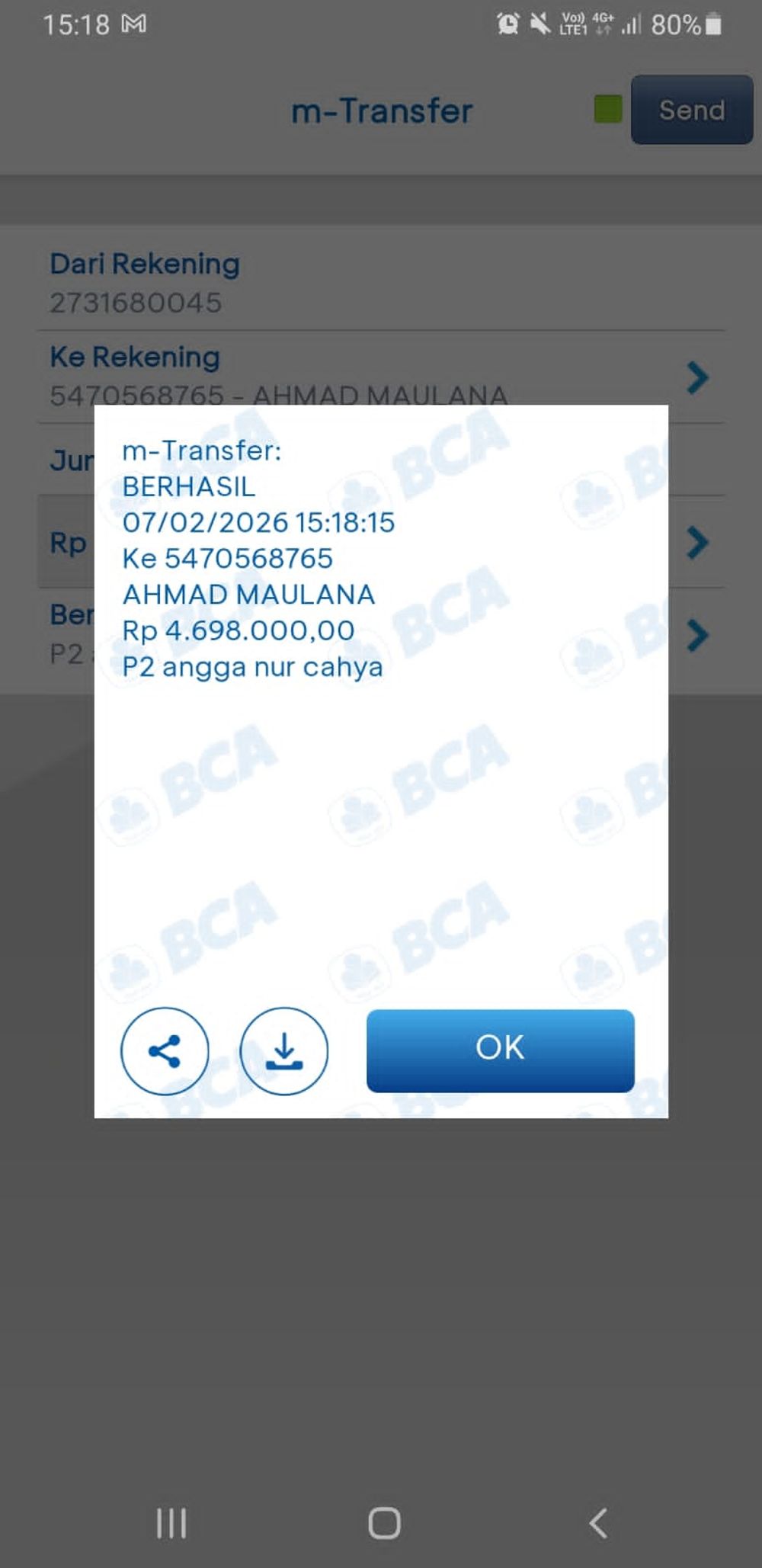Share the transfer receipt
Image resolution: width=762 pixels, height=1568 pixels.
pyautogui.click(x=165, y=1051)
